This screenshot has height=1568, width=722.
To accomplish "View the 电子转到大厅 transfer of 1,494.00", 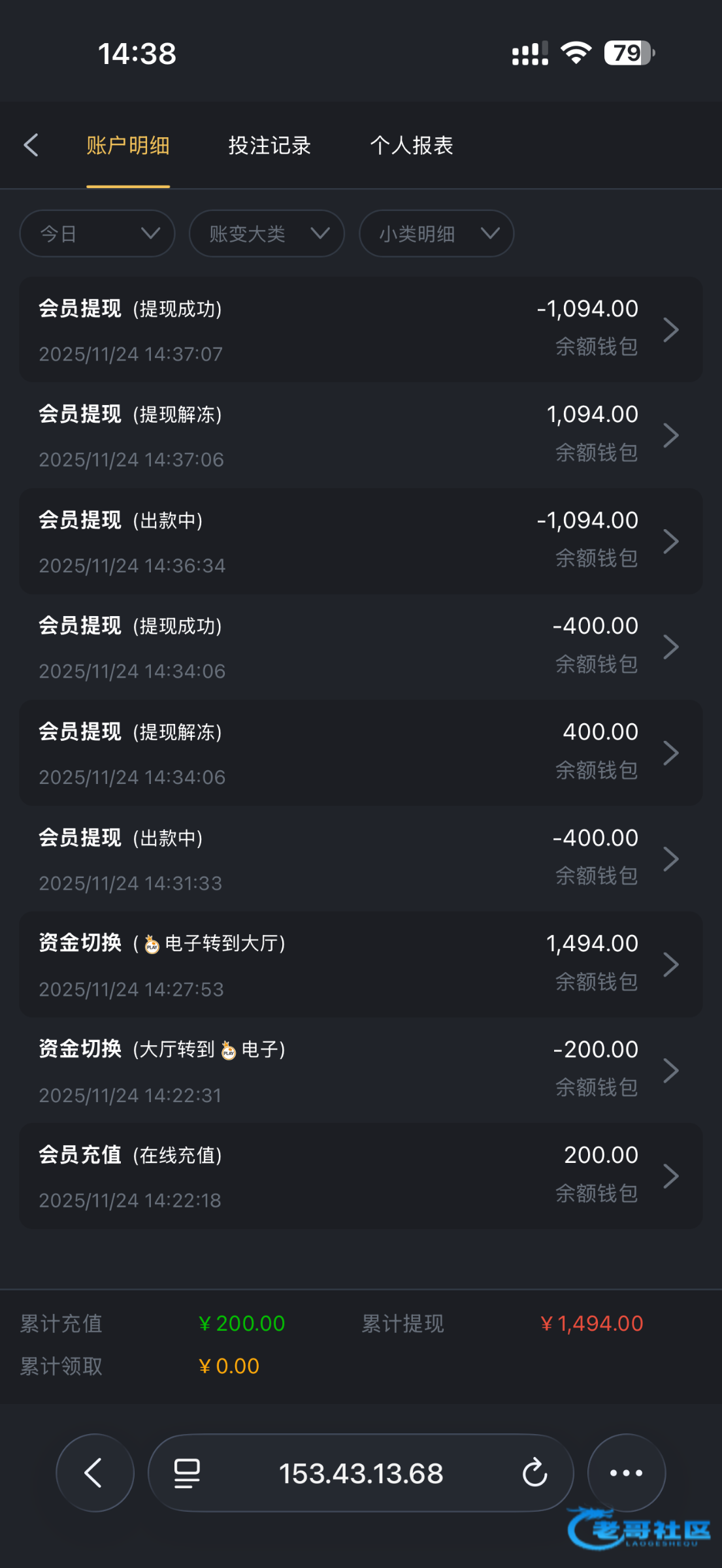I will coord(361,965).
